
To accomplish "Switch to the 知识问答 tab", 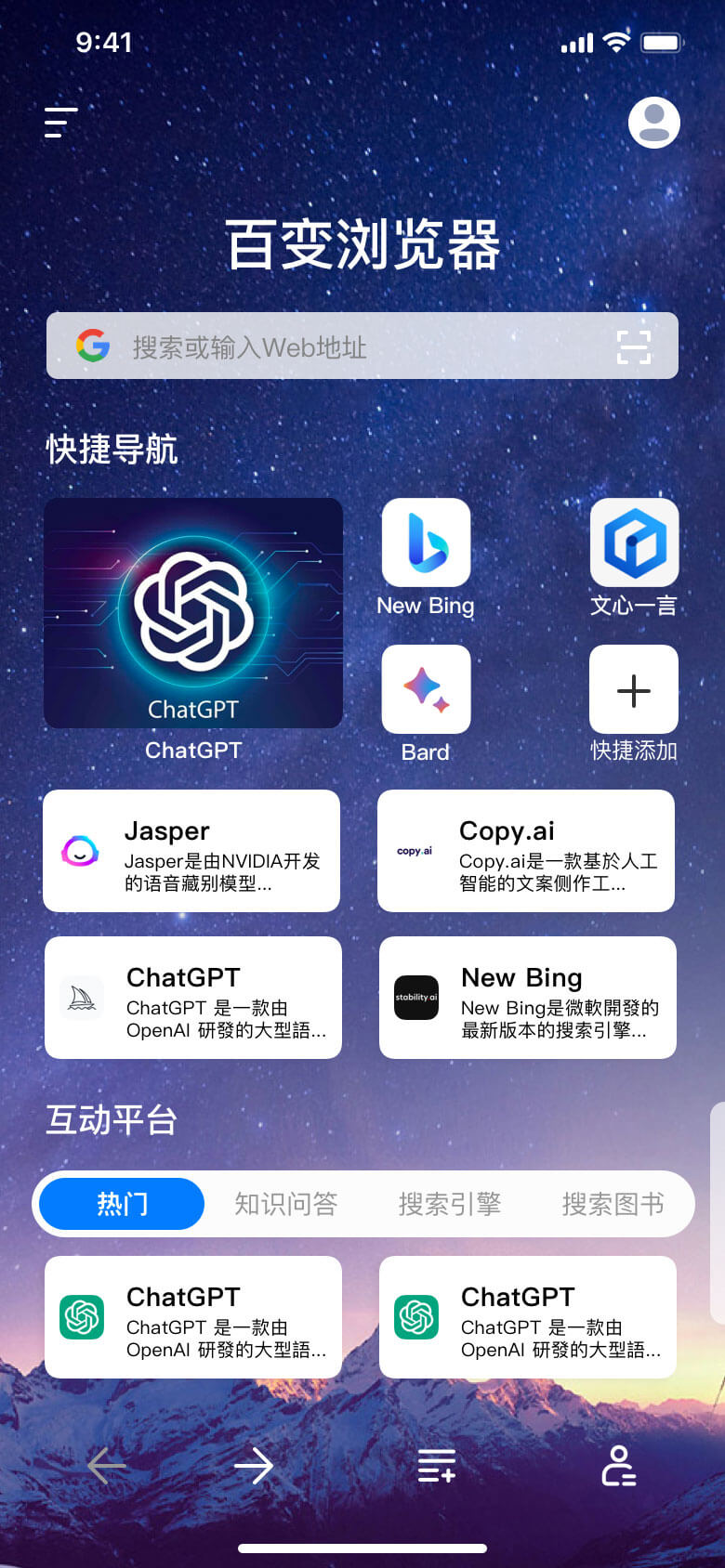I will [x=285, y=1204].
